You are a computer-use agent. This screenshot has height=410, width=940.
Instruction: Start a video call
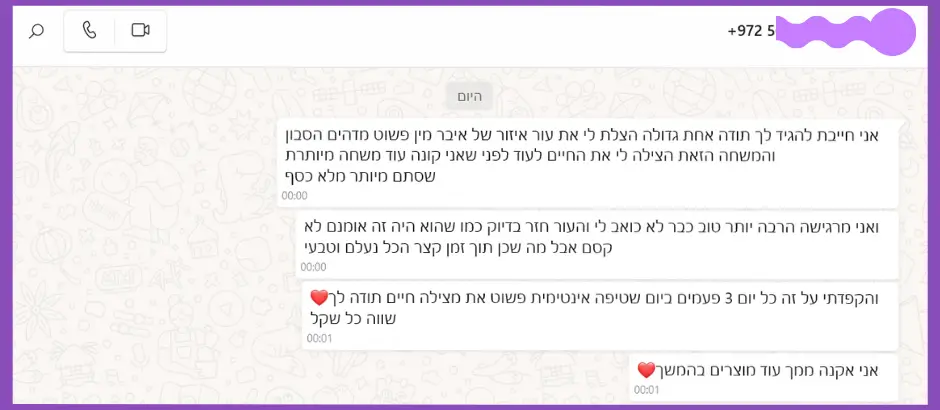(x=140, y=31)
